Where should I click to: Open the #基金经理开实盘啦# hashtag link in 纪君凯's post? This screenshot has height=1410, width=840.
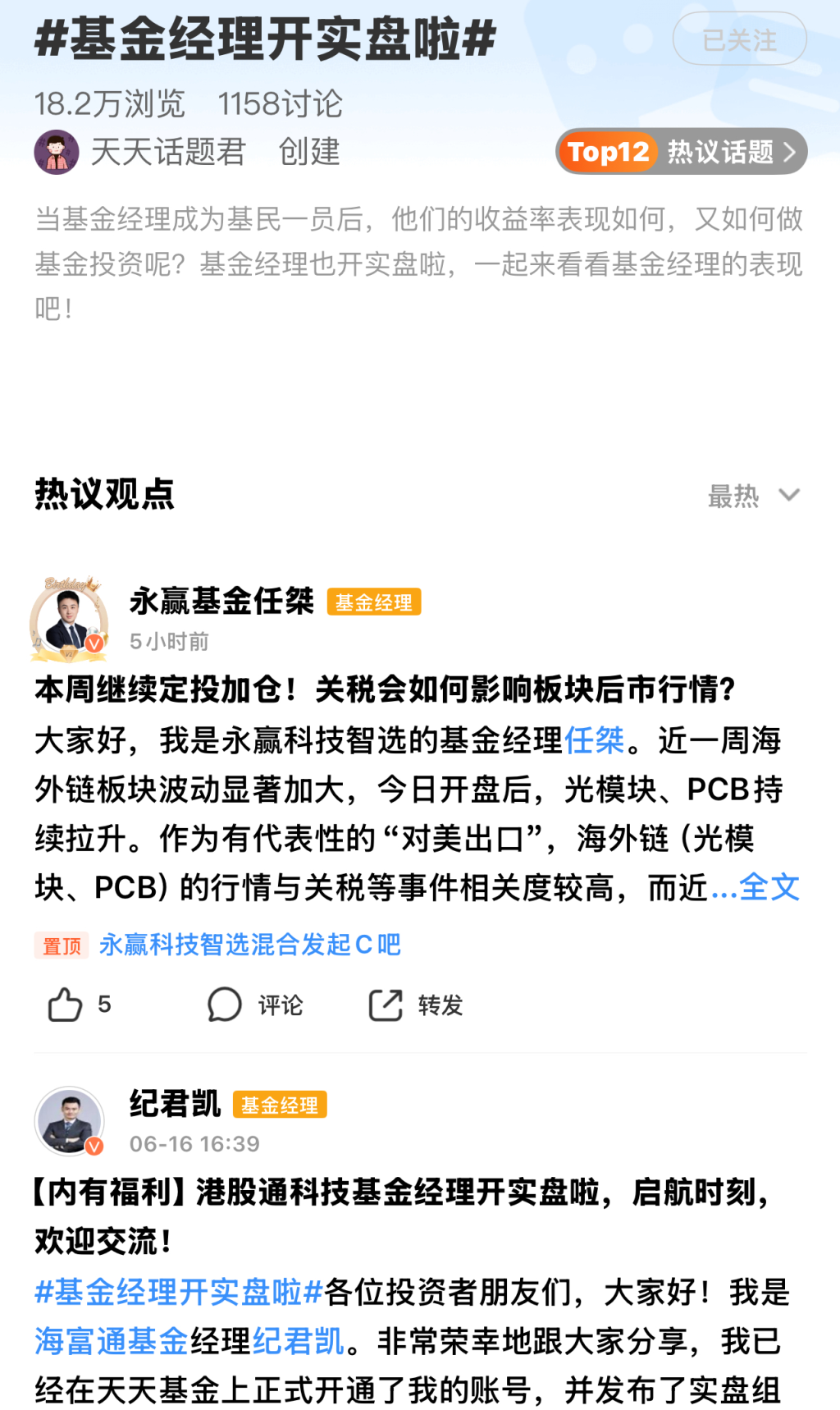[x=178, y=1292]
